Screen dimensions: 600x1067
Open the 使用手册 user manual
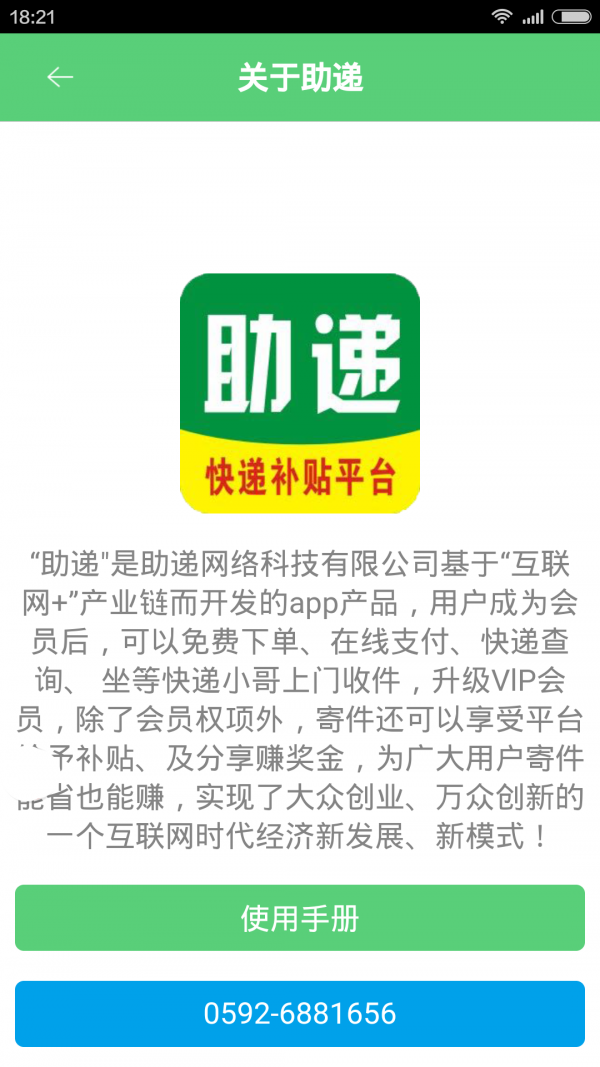(x=300, y=917)
